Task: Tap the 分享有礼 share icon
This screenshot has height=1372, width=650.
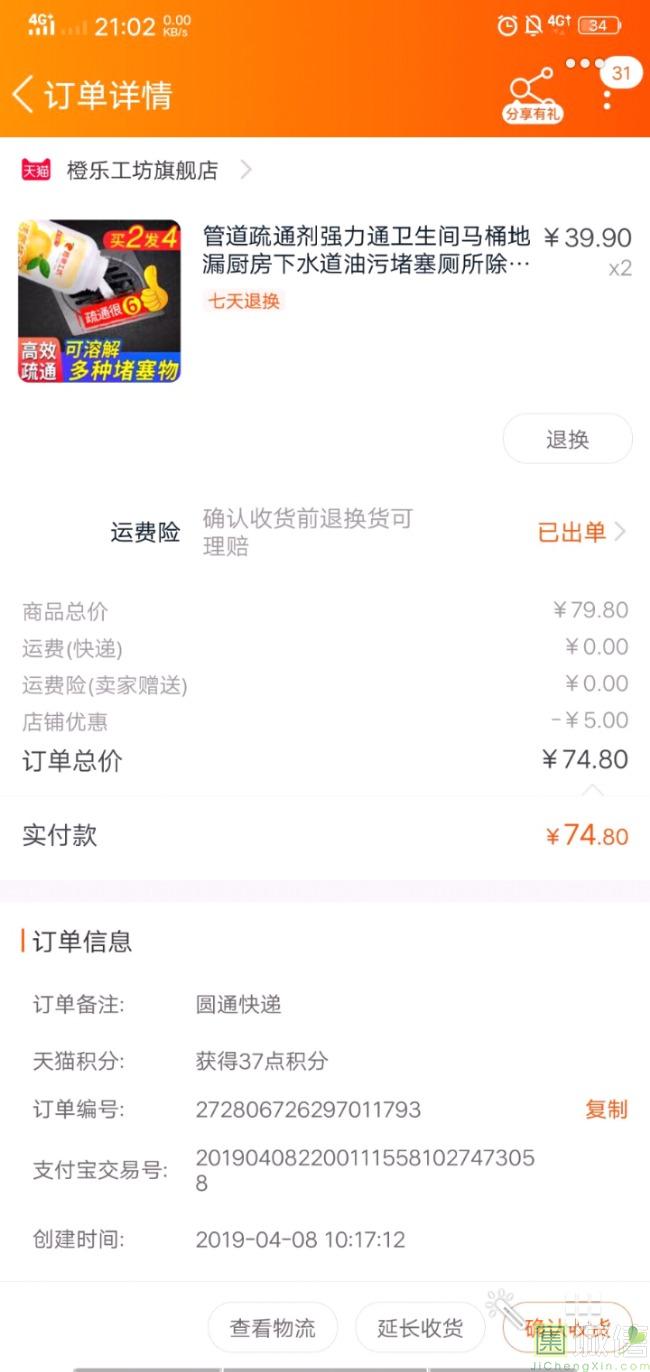Action: pos(532,96)
